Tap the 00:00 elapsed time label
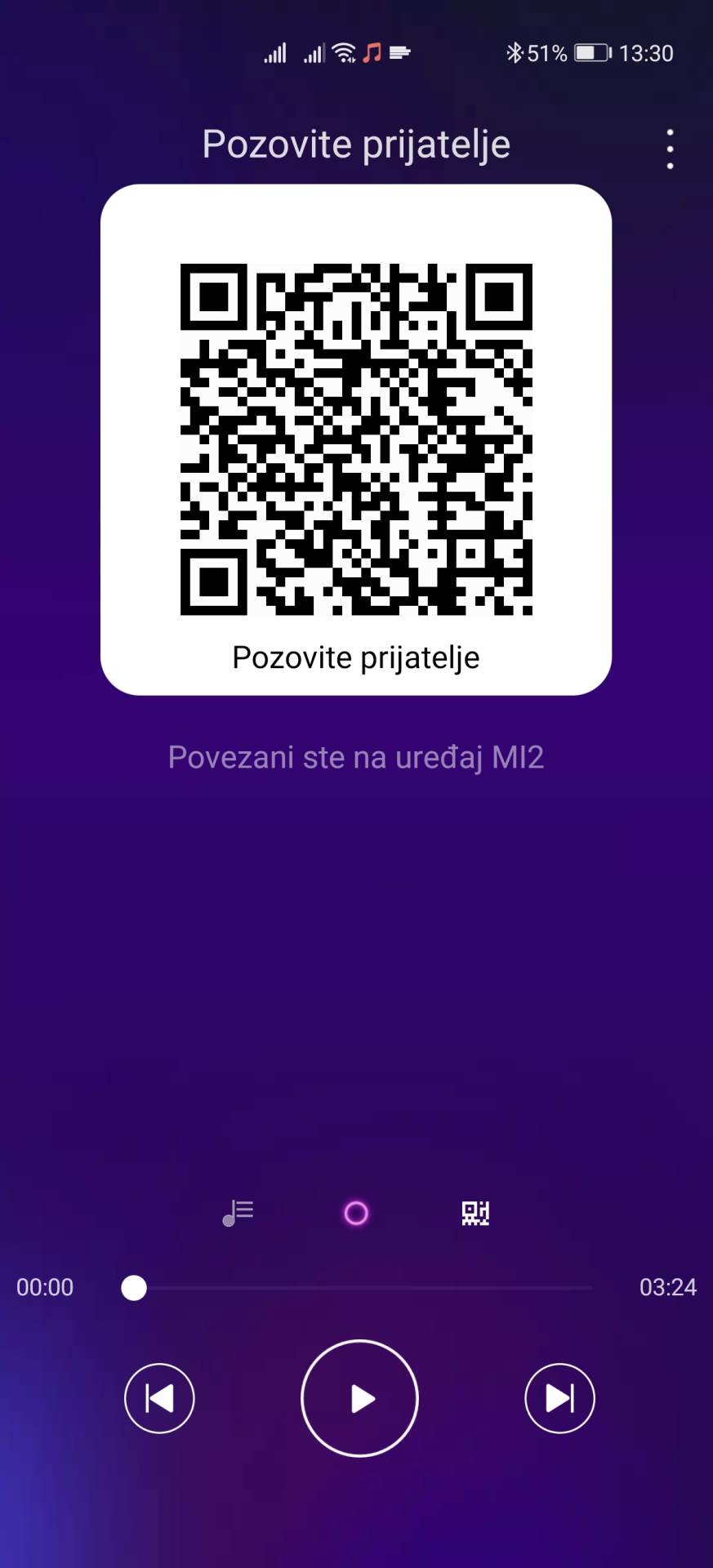The image size is (713, 1568). [x=44, y=1287]
